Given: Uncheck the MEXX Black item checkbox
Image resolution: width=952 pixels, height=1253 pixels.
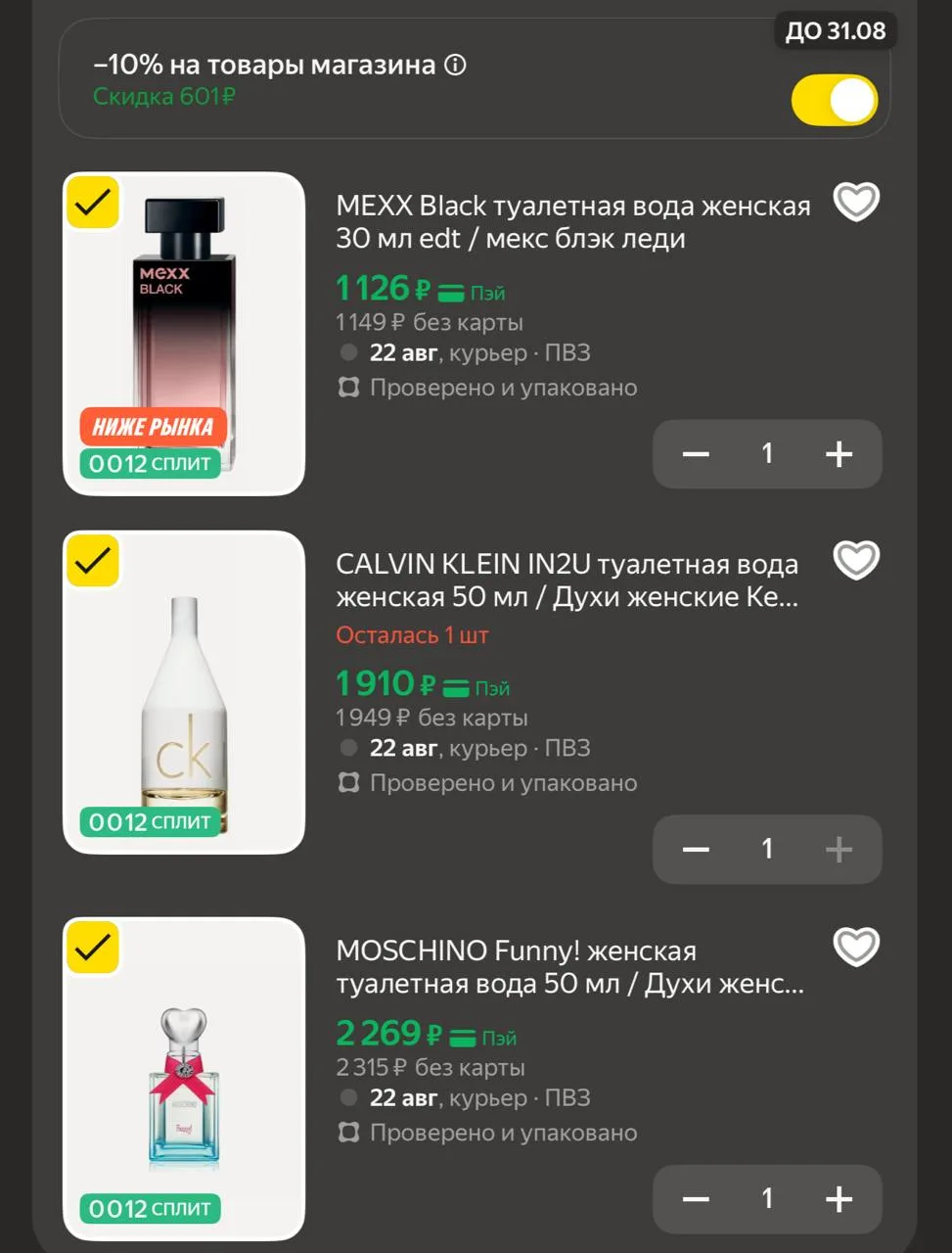Looking at the screenshot, I should point(93,203).
